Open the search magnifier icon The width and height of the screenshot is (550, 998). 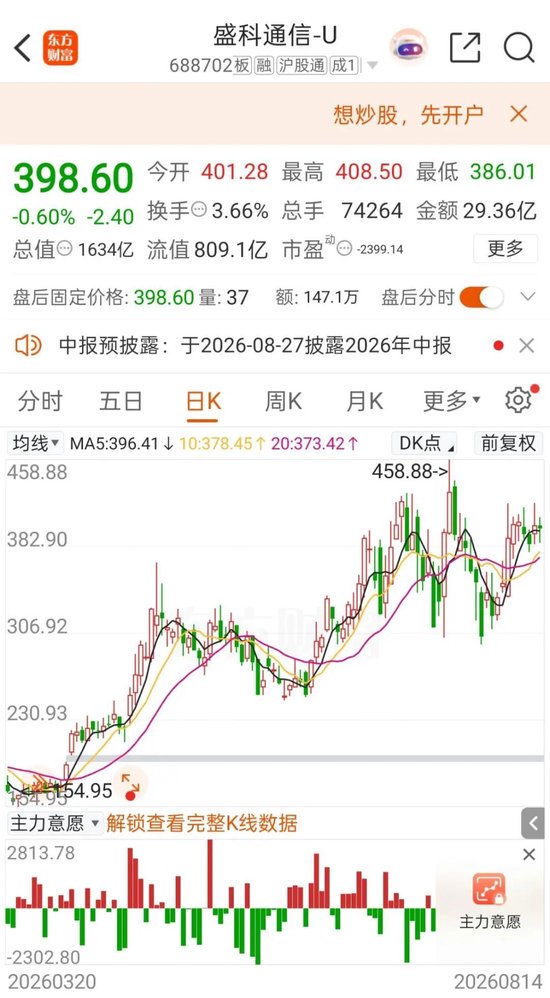coord(519,47)
